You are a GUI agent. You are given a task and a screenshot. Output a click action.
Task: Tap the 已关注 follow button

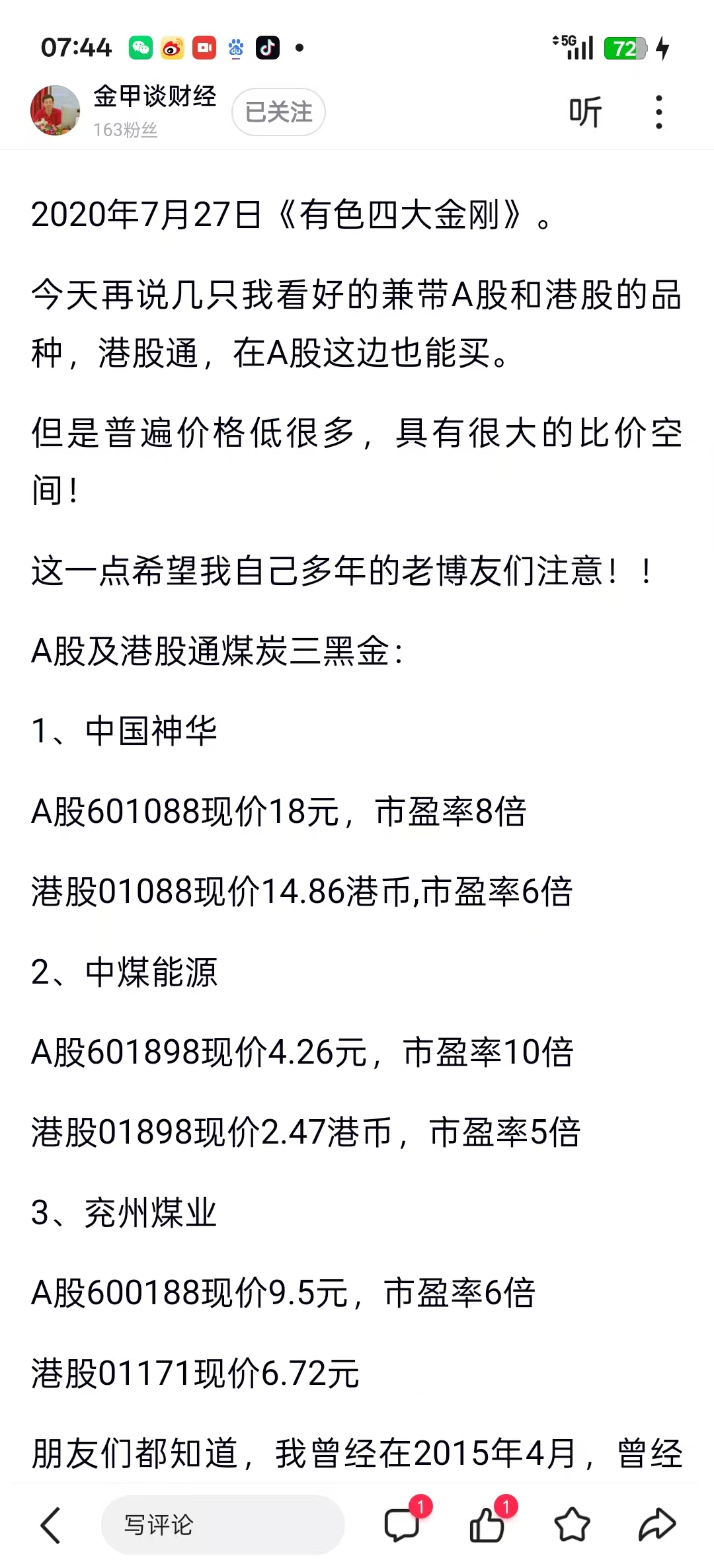point(278,112)
